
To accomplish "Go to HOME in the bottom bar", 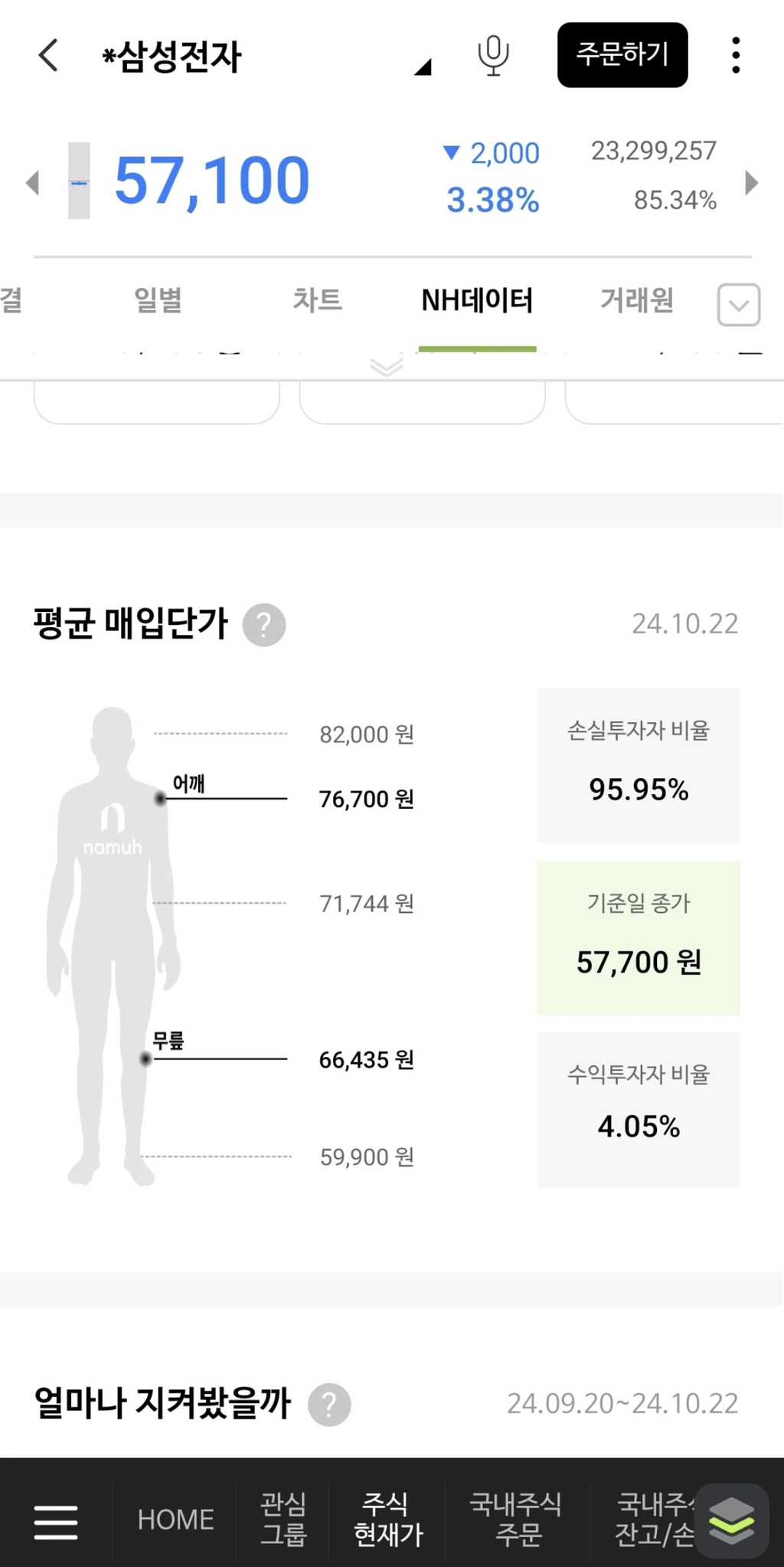I will [175, 1520].
